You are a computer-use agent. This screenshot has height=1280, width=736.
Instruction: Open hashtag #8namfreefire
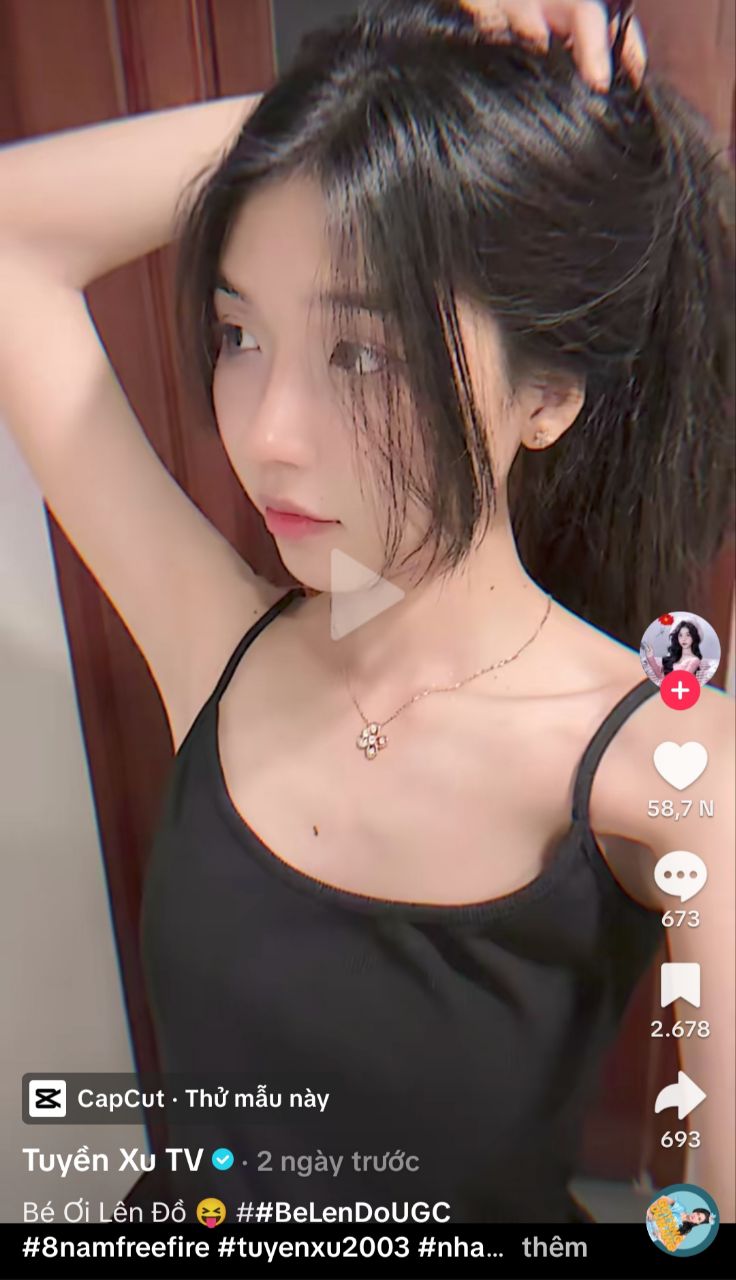tap(115, 1247)
